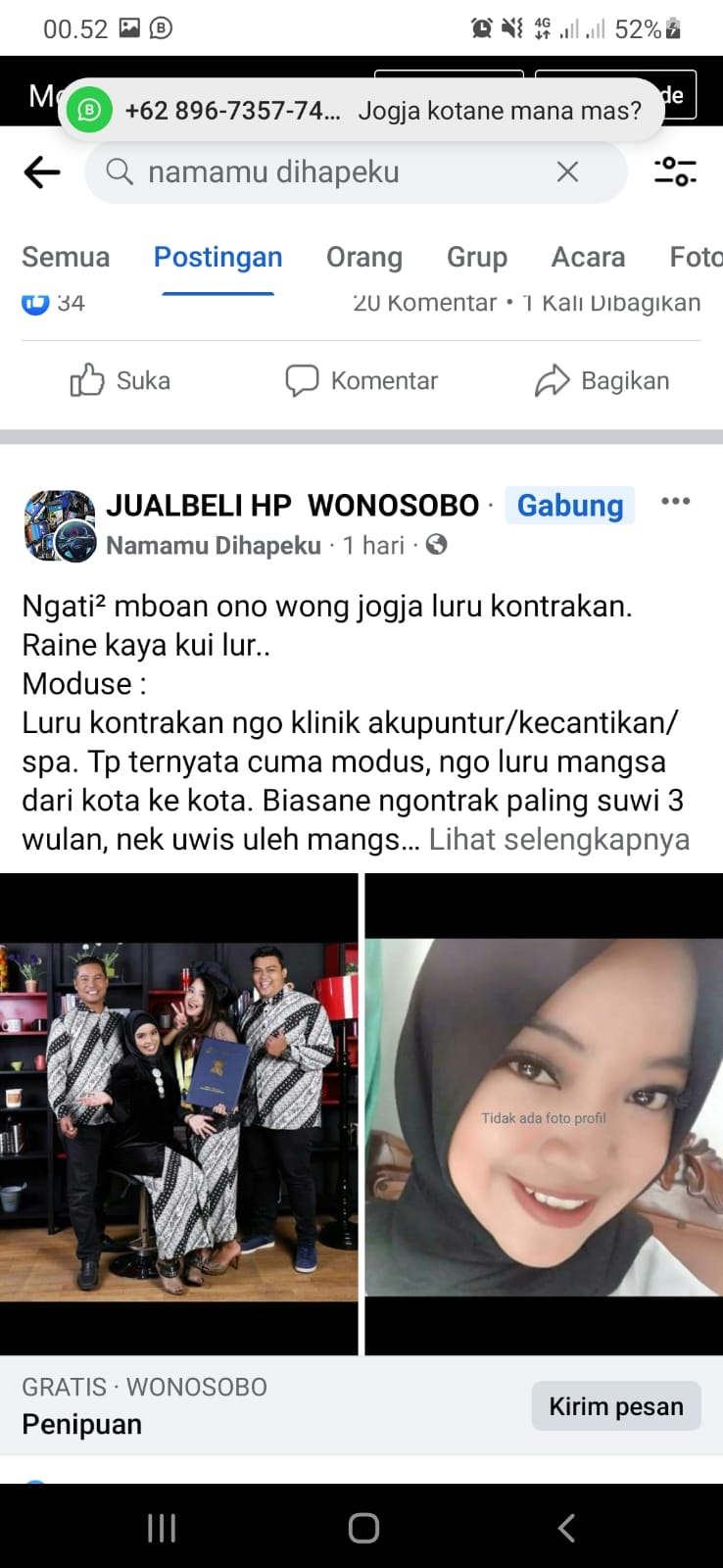Go back using the arrow beside search
Viewport: 723px width, 1568px height.
click(x=42, y=172)
